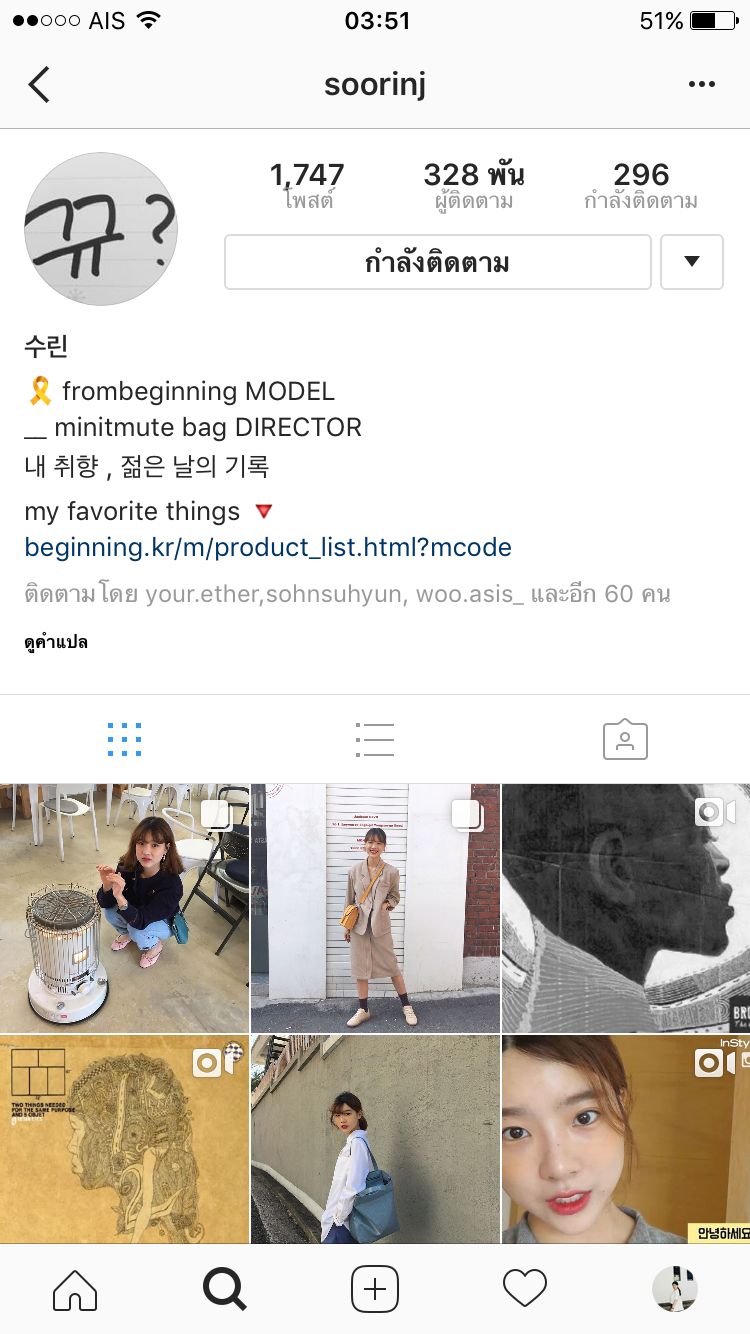The image size is (750, 1334).
Task: View soorinj's profile picture
Action: pos(100,229)
